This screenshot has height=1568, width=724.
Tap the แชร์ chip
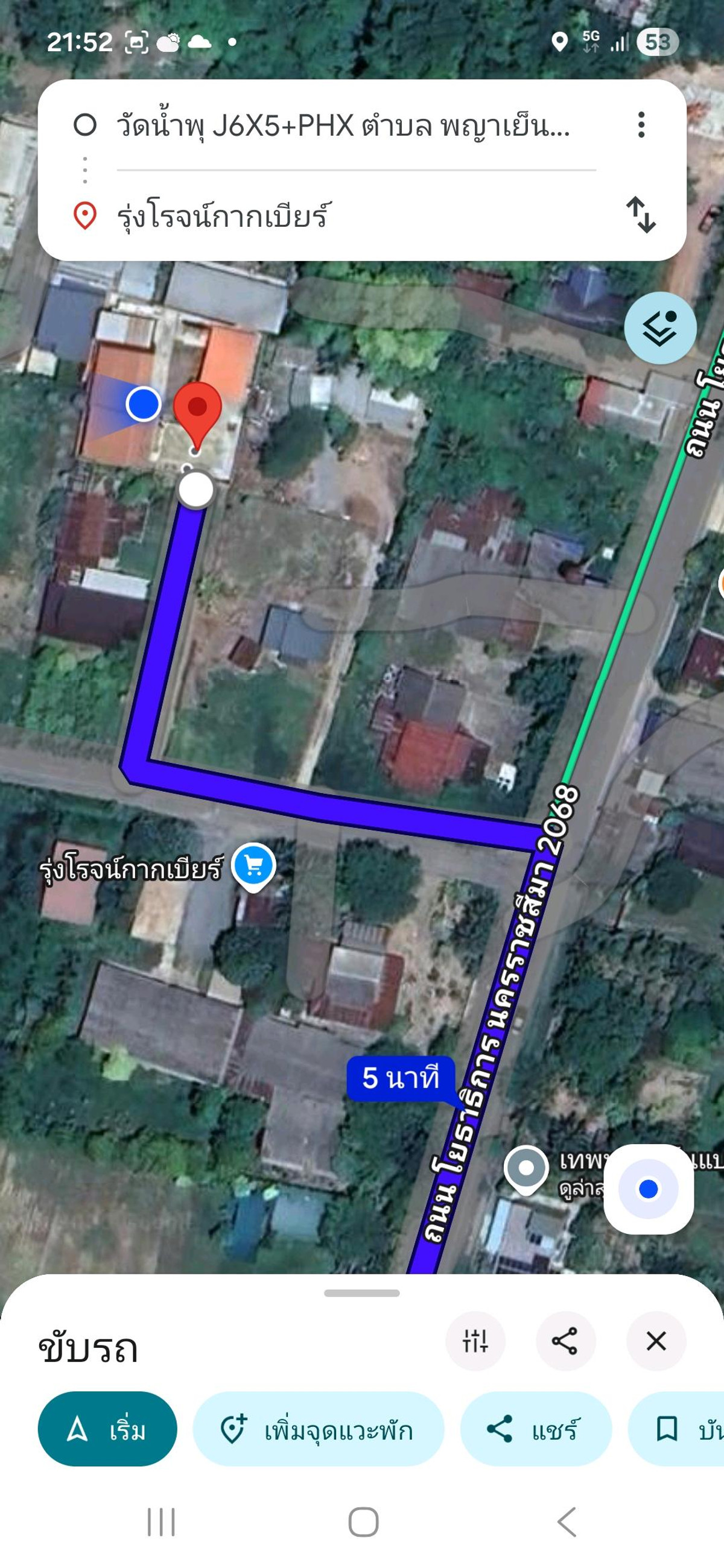click(535, 1429)
